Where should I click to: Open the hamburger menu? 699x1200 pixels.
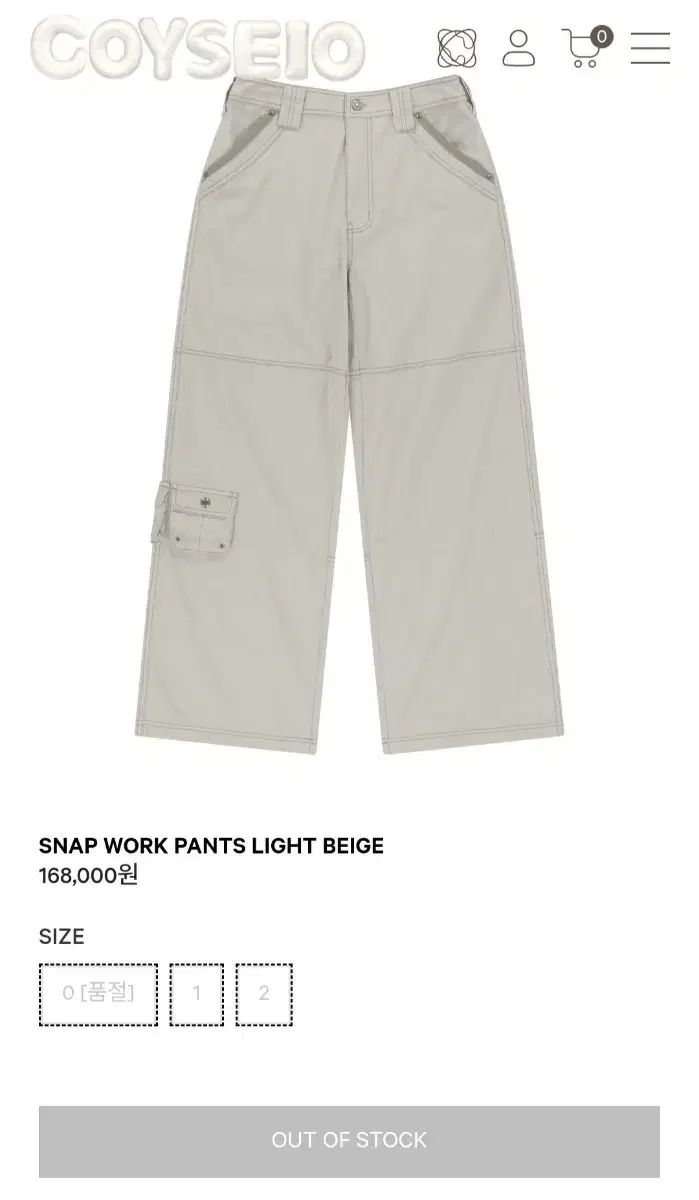[650, 48]
